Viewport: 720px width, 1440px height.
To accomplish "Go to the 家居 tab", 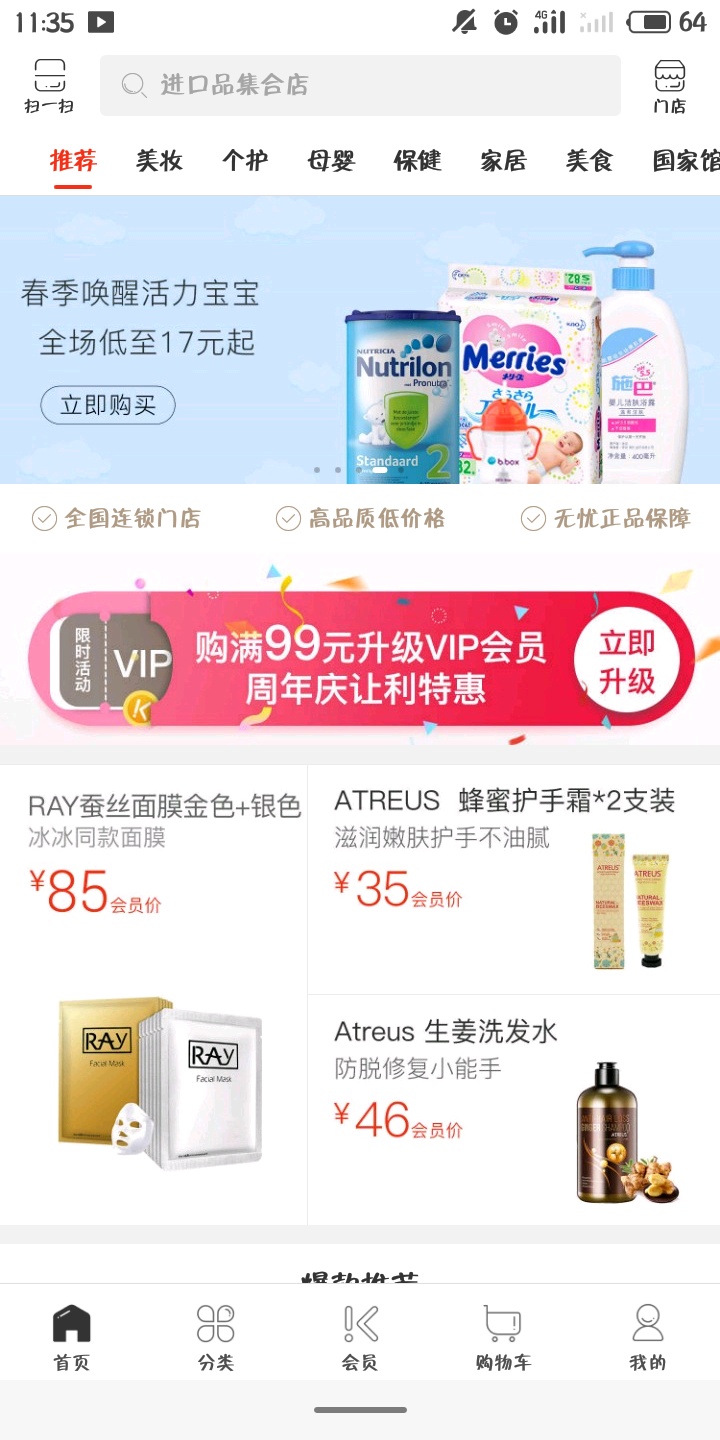I will (x=503, y=160).
